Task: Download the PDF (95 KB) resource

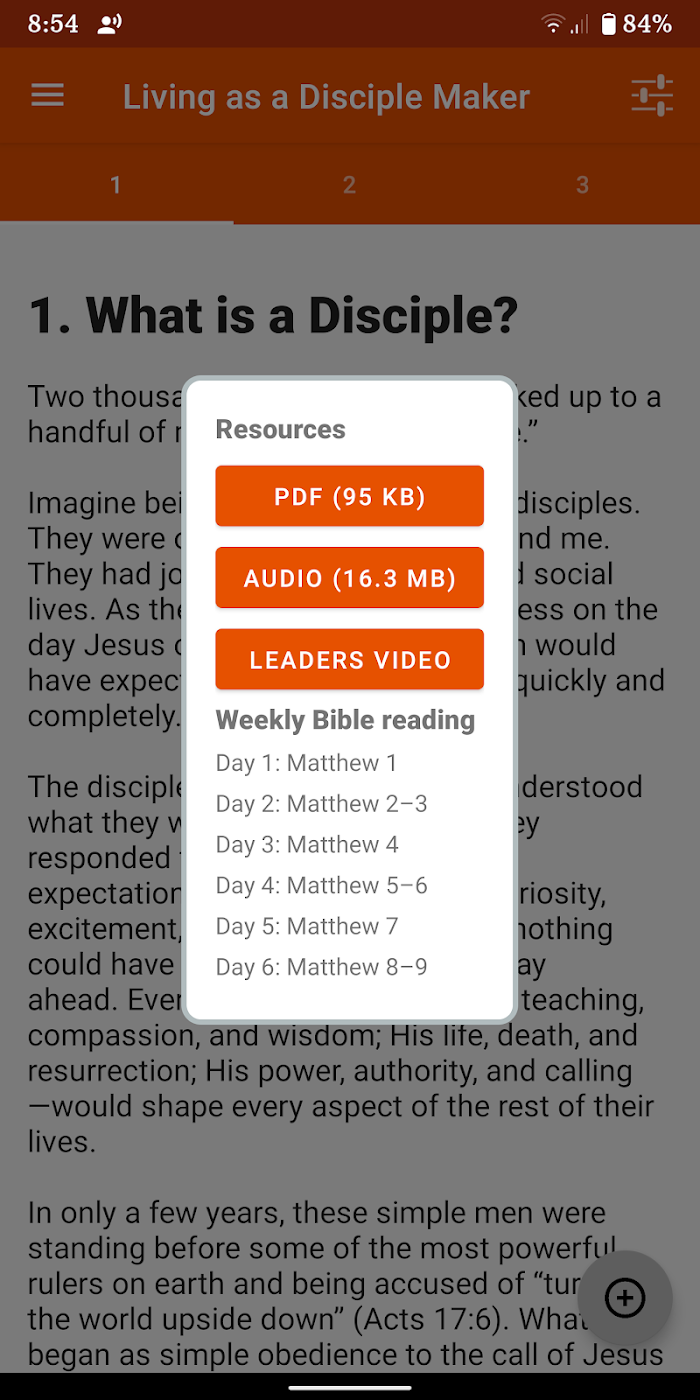Action: (x=350, y=496)
